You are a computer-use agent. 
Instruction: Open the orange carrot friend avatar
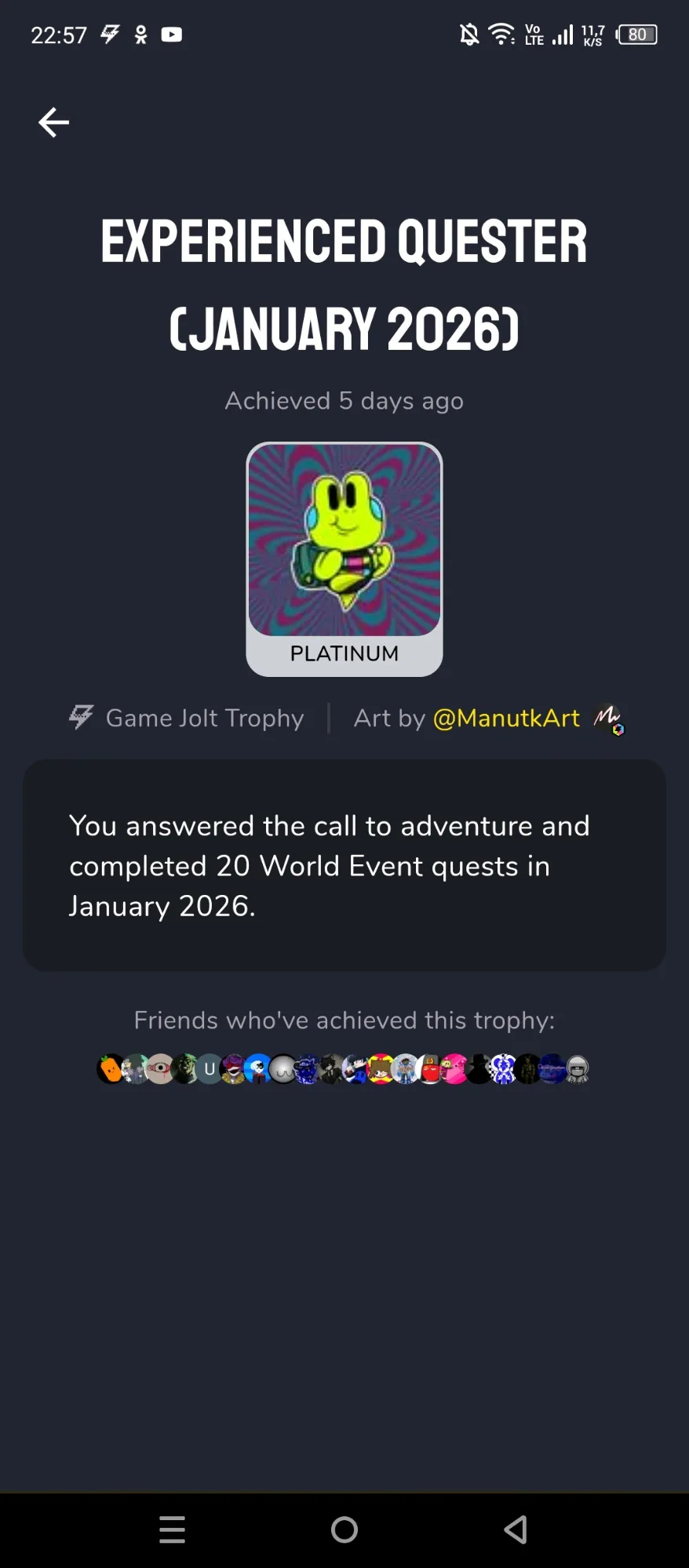(111, 1069)
